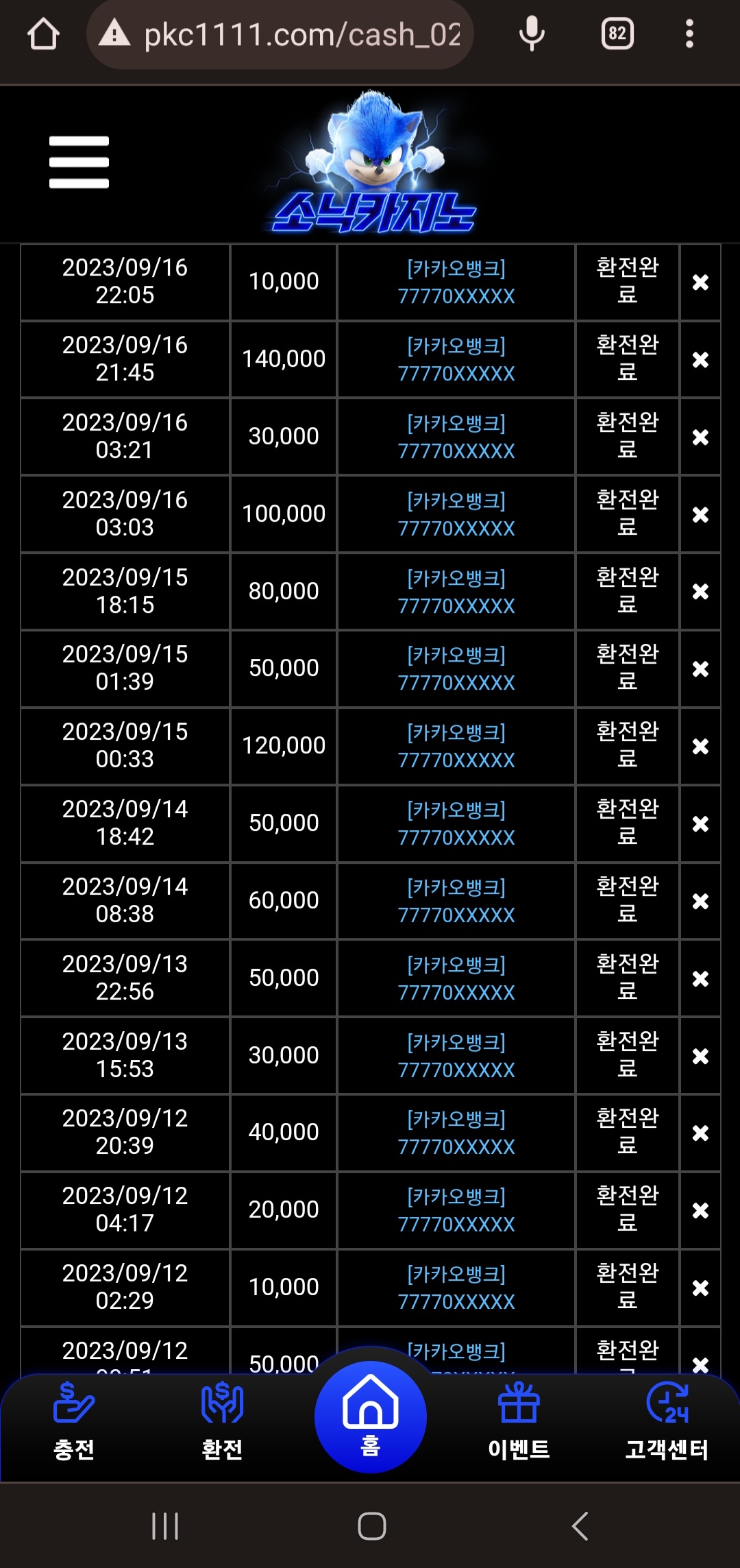Remove the 80,000 withdrawal entry
The width and height of the screenshot is (740, 1568).
point(700,592)
